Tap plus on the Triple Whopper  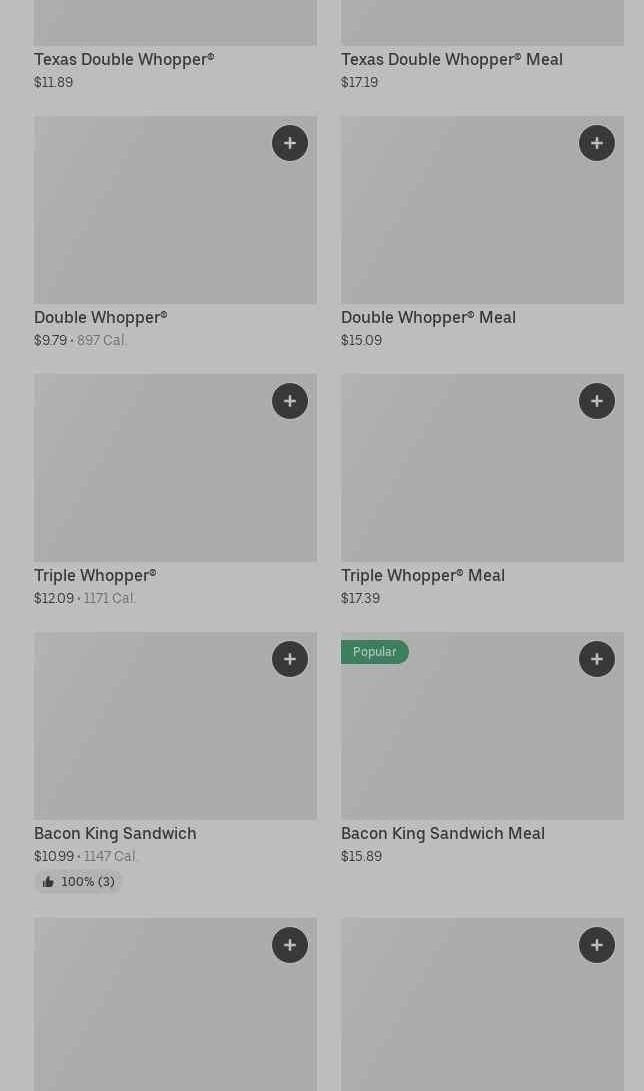click(290, 401)
